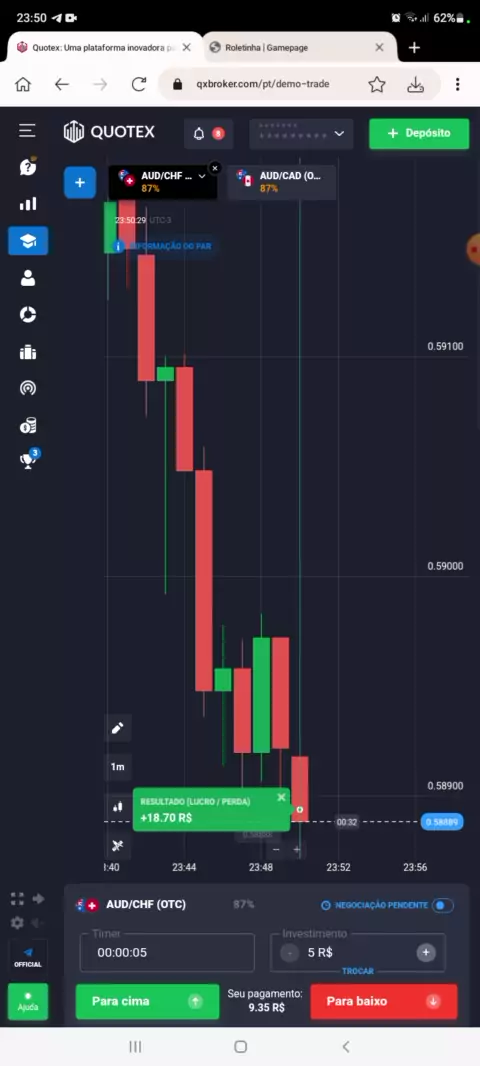
Task: Decrease the investment amount with minus
Action: click(290, 952)
